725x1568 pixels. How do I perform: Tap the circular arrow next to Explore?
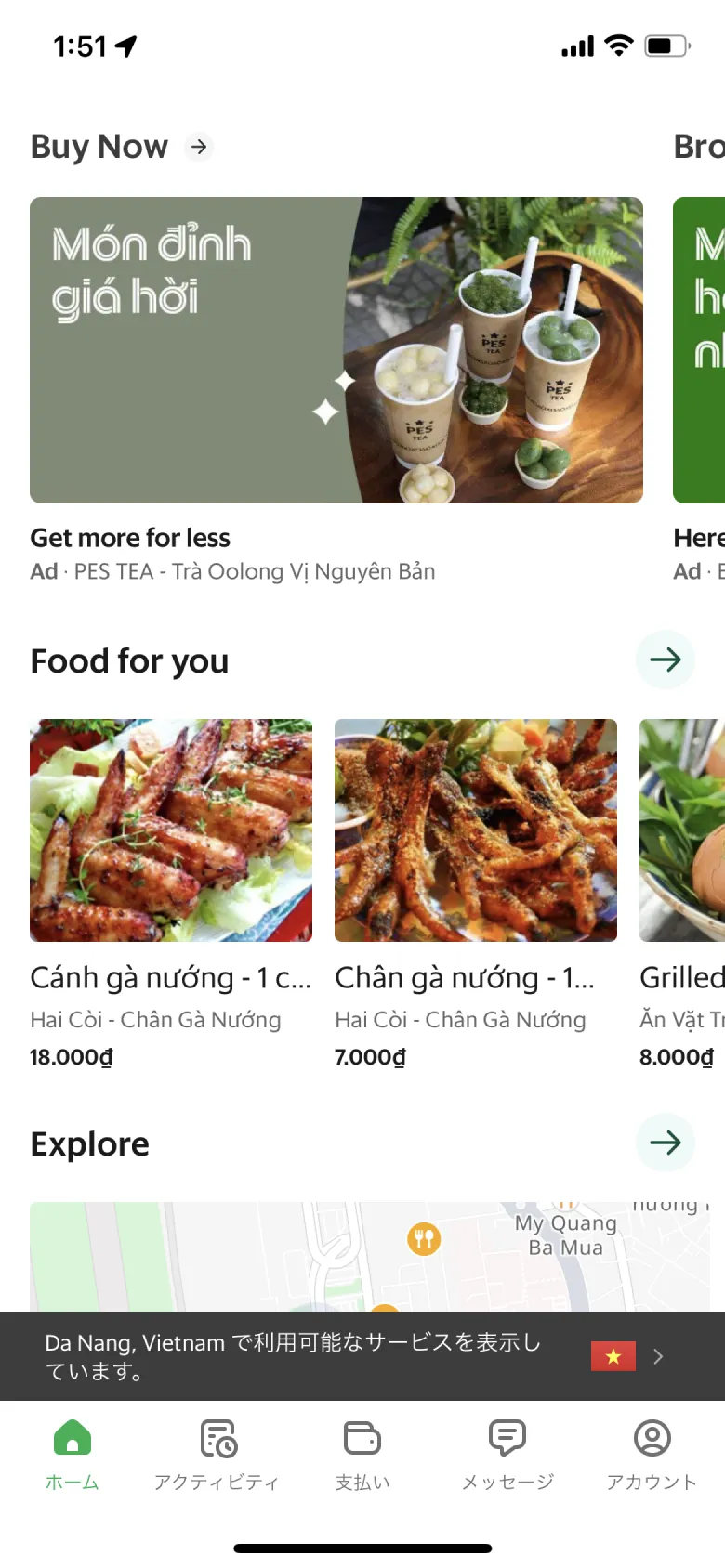pyautogui.click(x=665, y=1143)
